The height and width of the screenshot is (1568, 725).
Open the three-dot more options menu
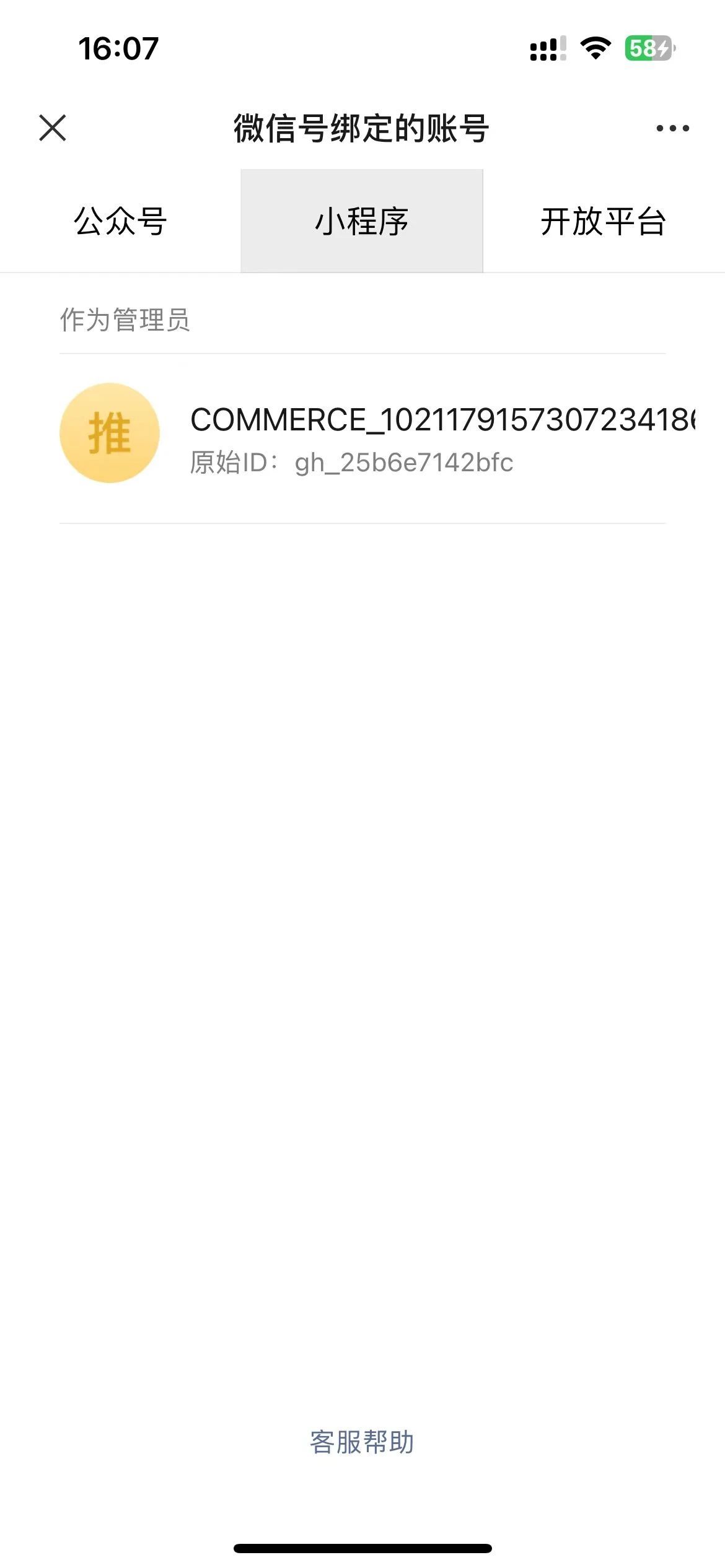point(673,128)
